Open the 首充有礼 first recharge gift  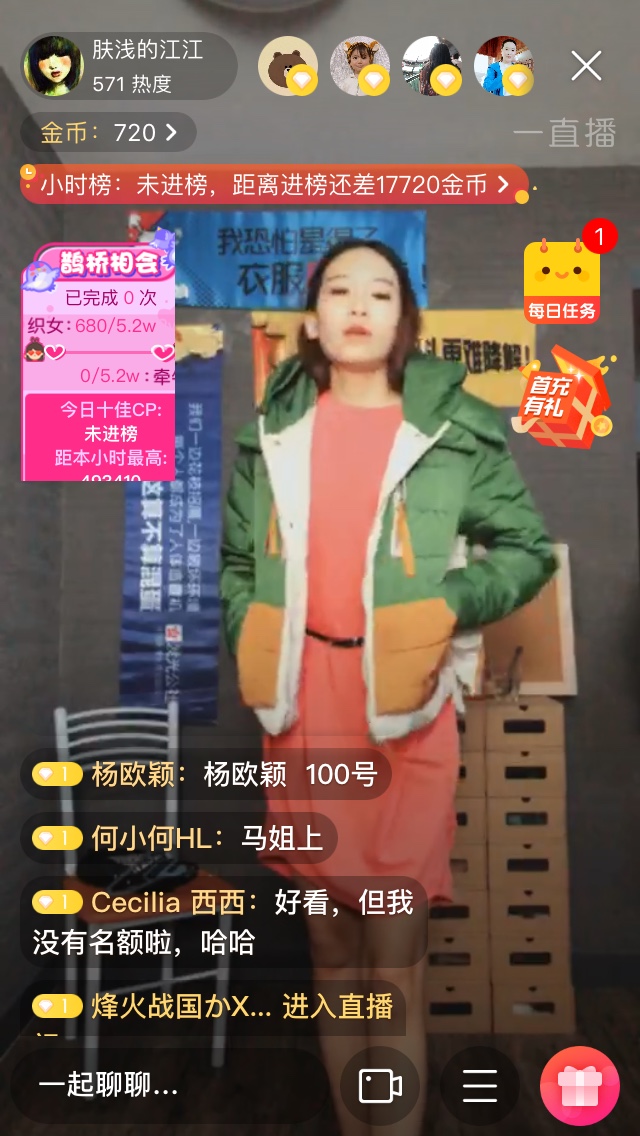coord(564,397)
